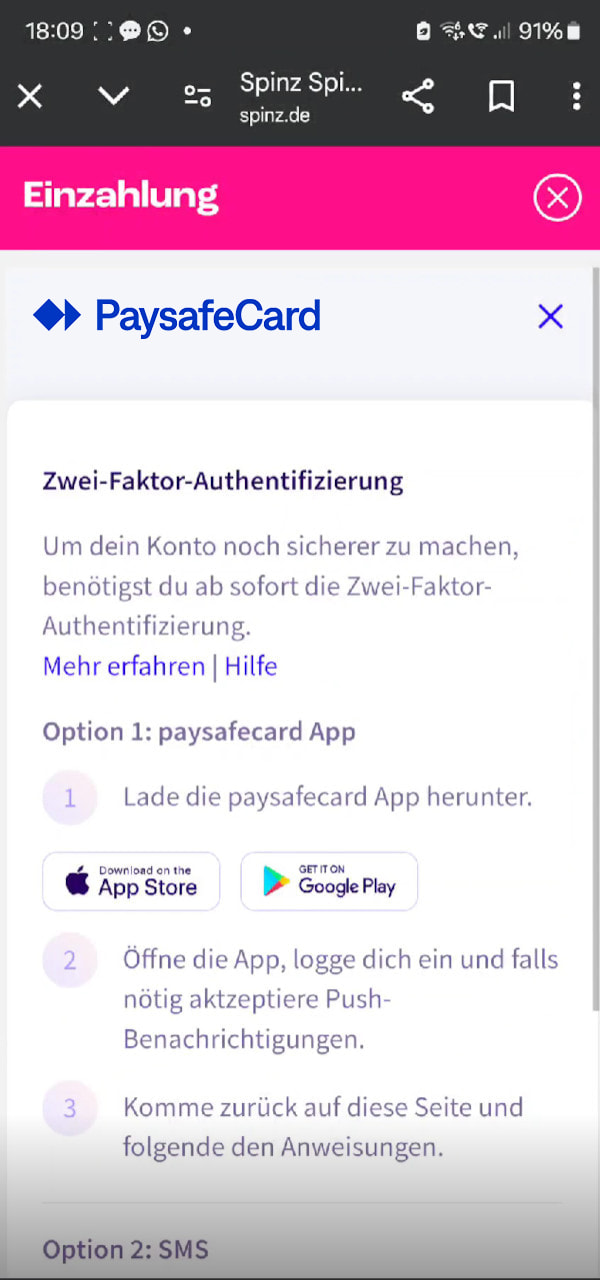Close the browser custom tab
Viewport: 600px width, 1280px height.
tap(30, 96)
